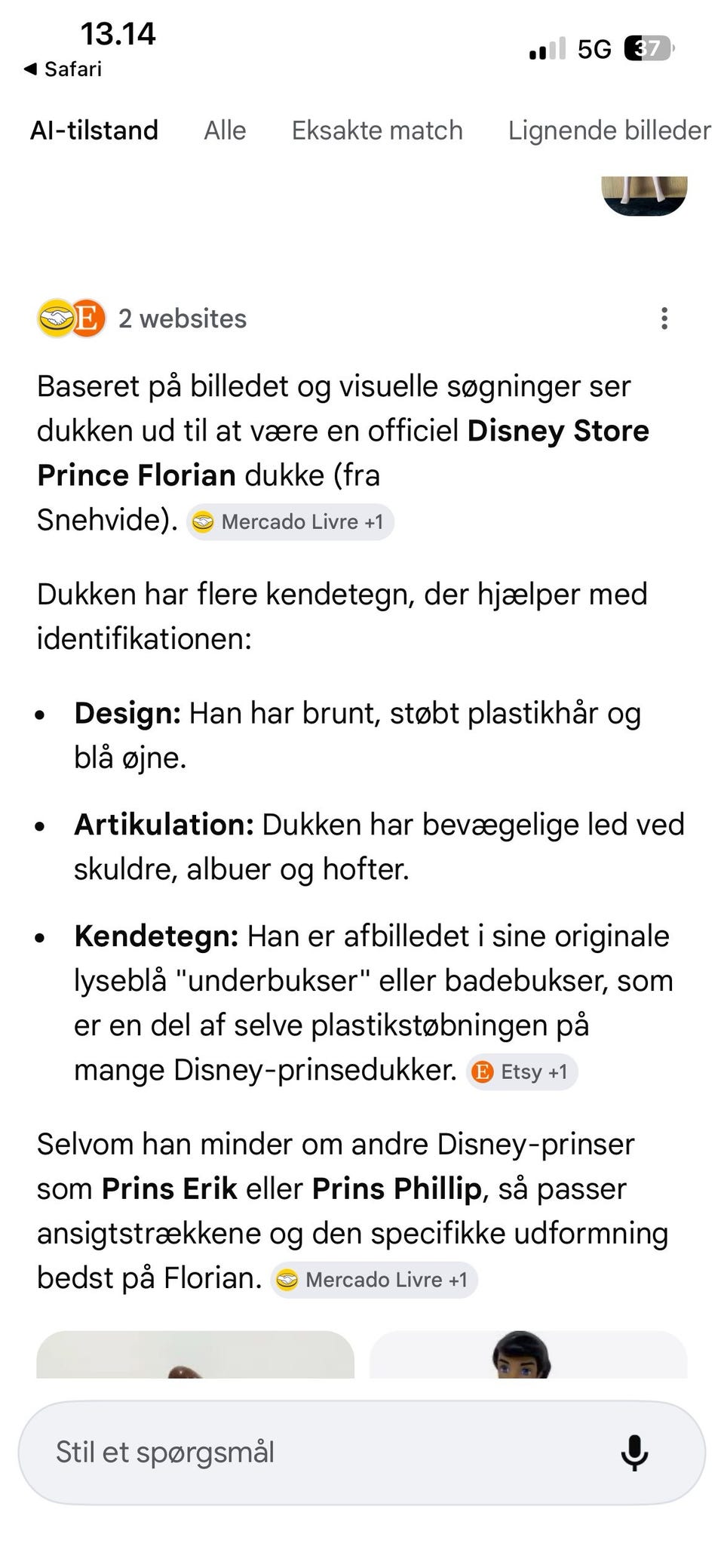This screenshot has height=1568, width=724.
Task: Tap the battery indicator in the status bar
Action: [645, 48]
